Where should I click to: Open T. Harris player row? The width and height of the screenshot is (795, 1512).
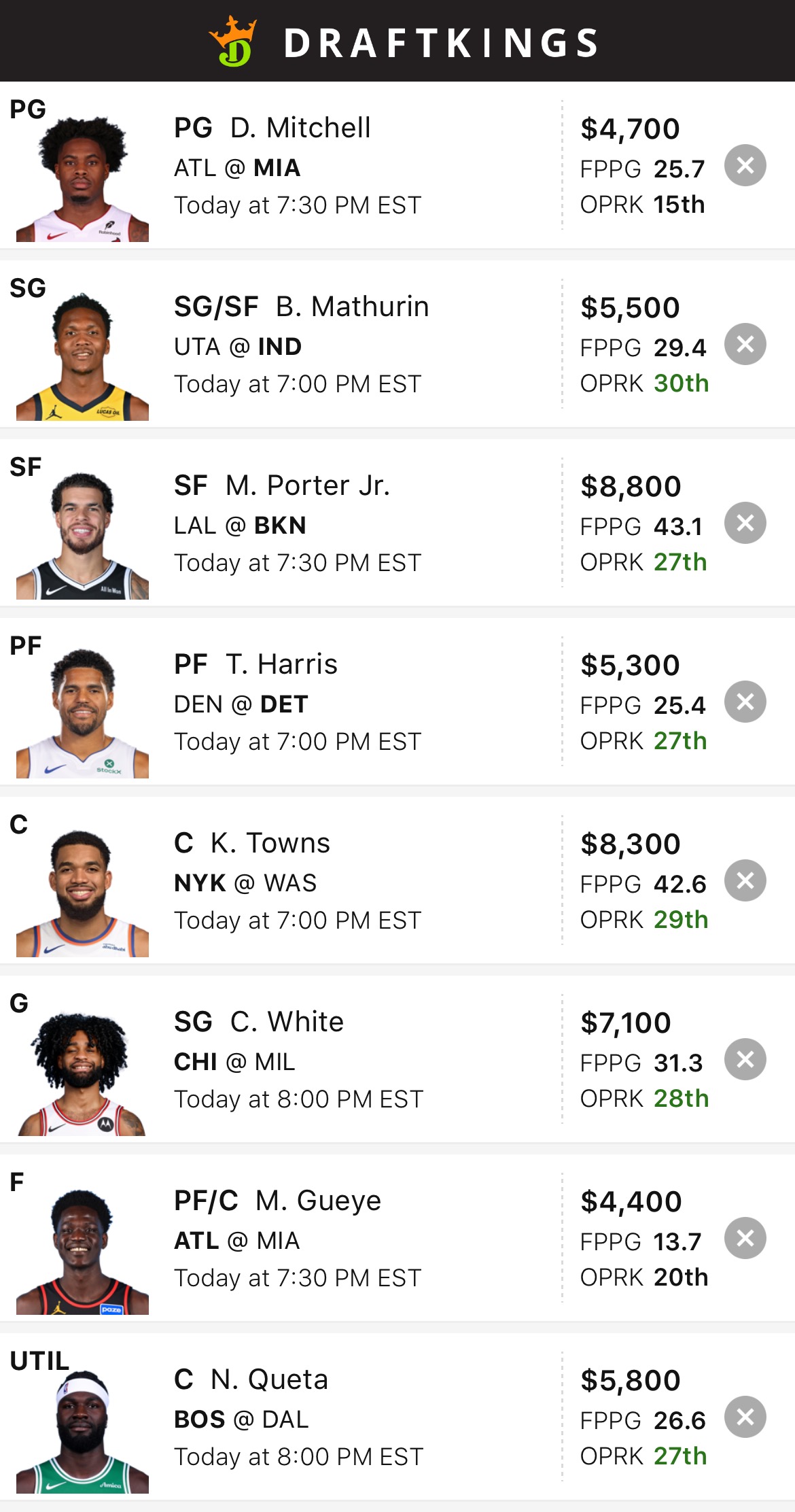tap(281, 665)
